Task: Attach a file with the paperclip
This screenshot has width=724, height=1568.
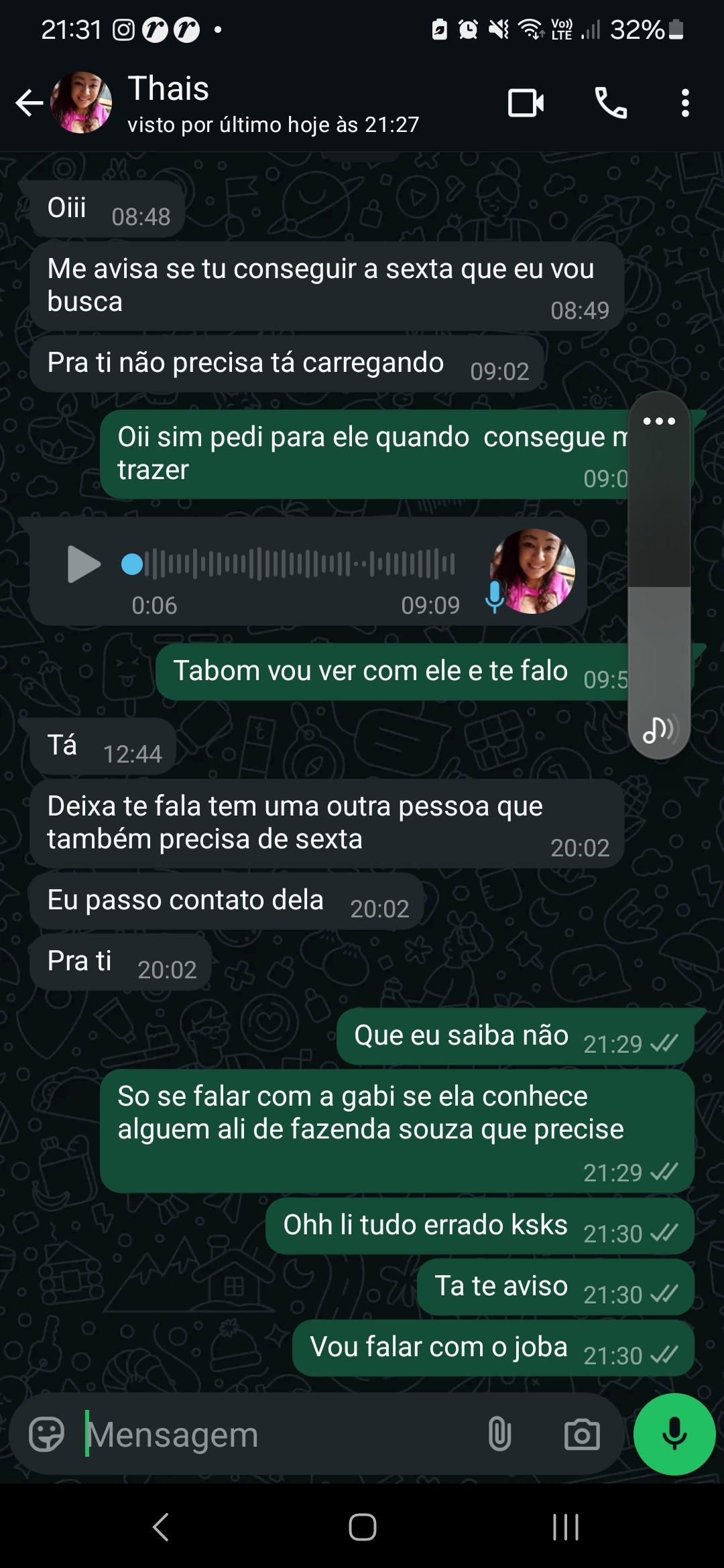Action: point(499,1435)
